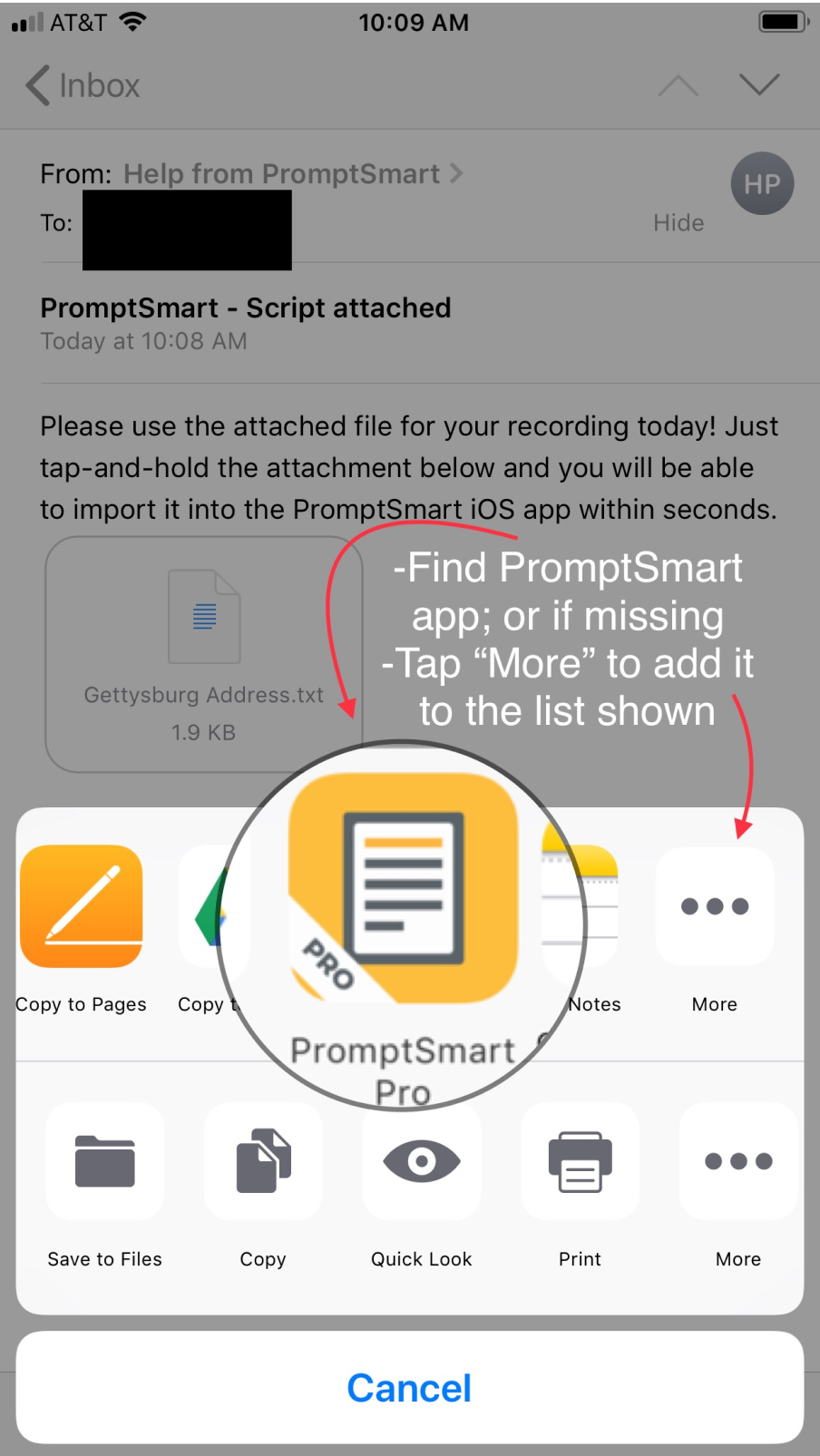Choose PromptSmart Pro in share sheet
Viewport: 820px width, 1456px height.
coord(403,889)
